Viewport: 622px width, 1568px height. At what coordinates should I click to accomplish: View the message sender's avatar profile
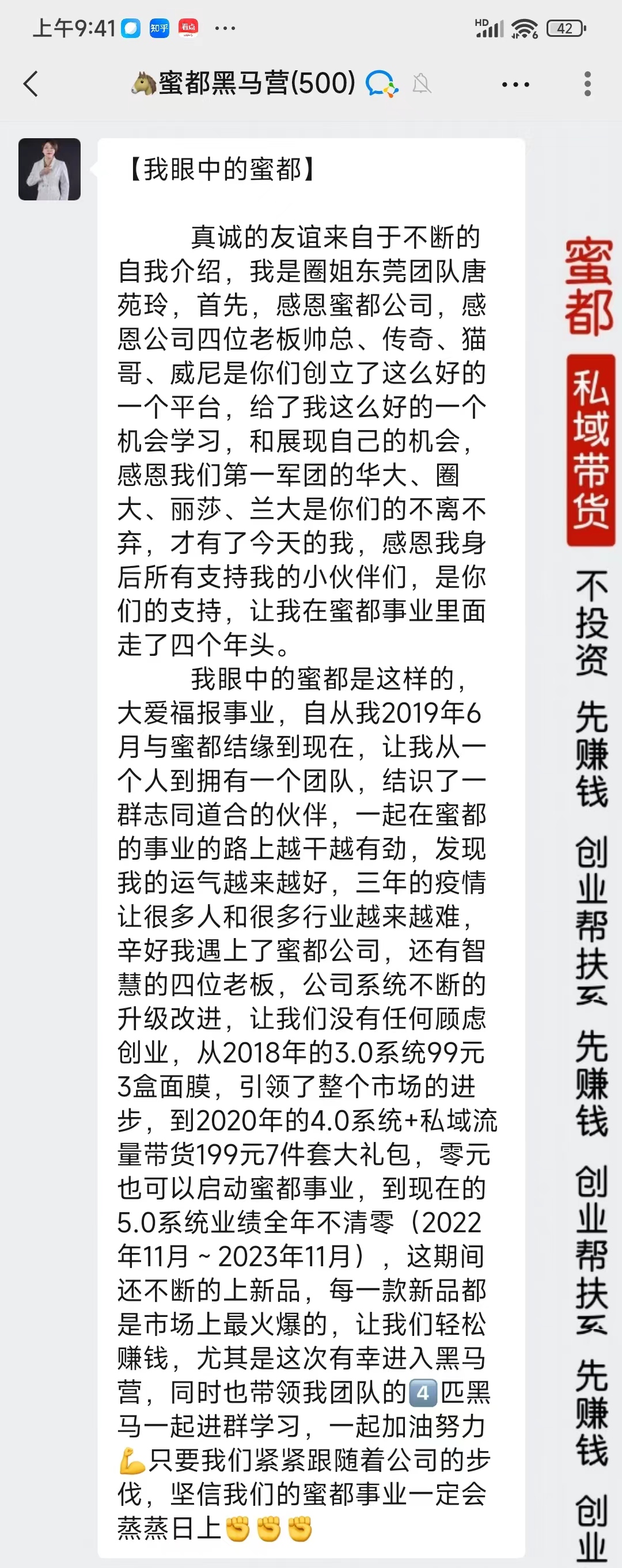coord(50,169)
